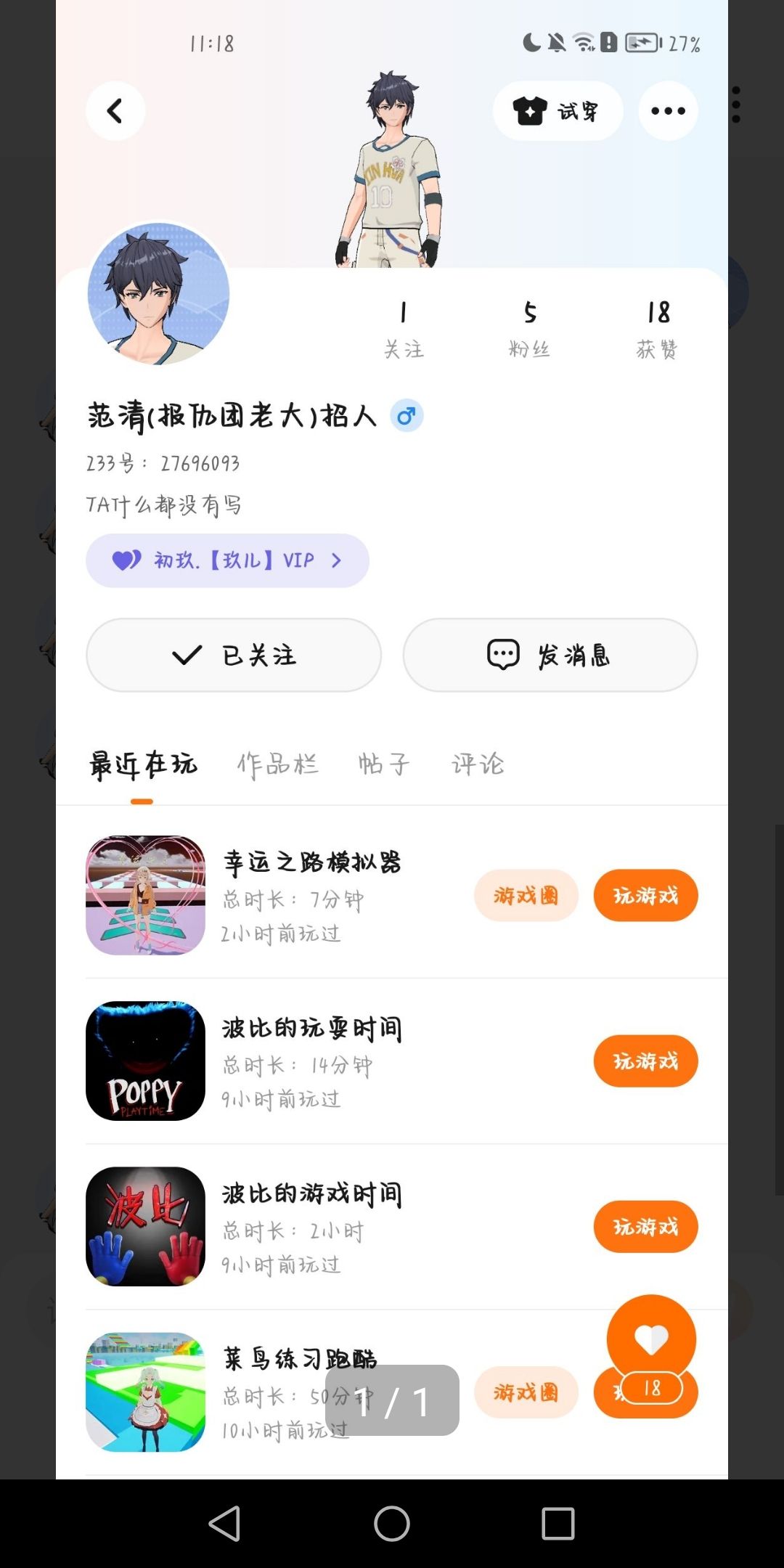Unfollow via the 已关注 button
This screenshot has width=784, height=1568.
[234, 655]
